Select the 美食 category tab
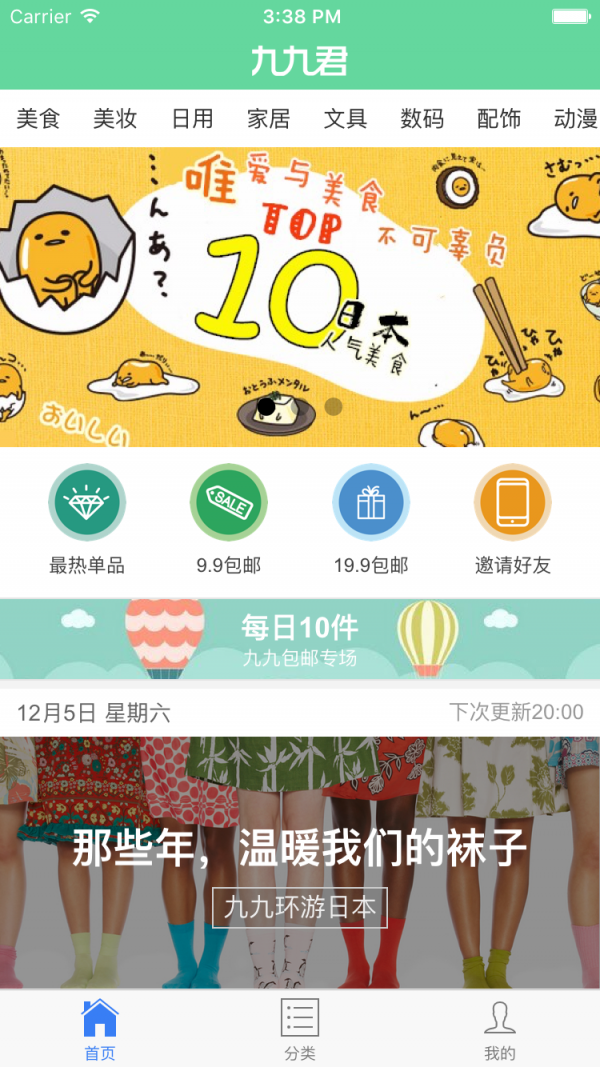This screenshot has height=1067, width=600. [38, 119]
